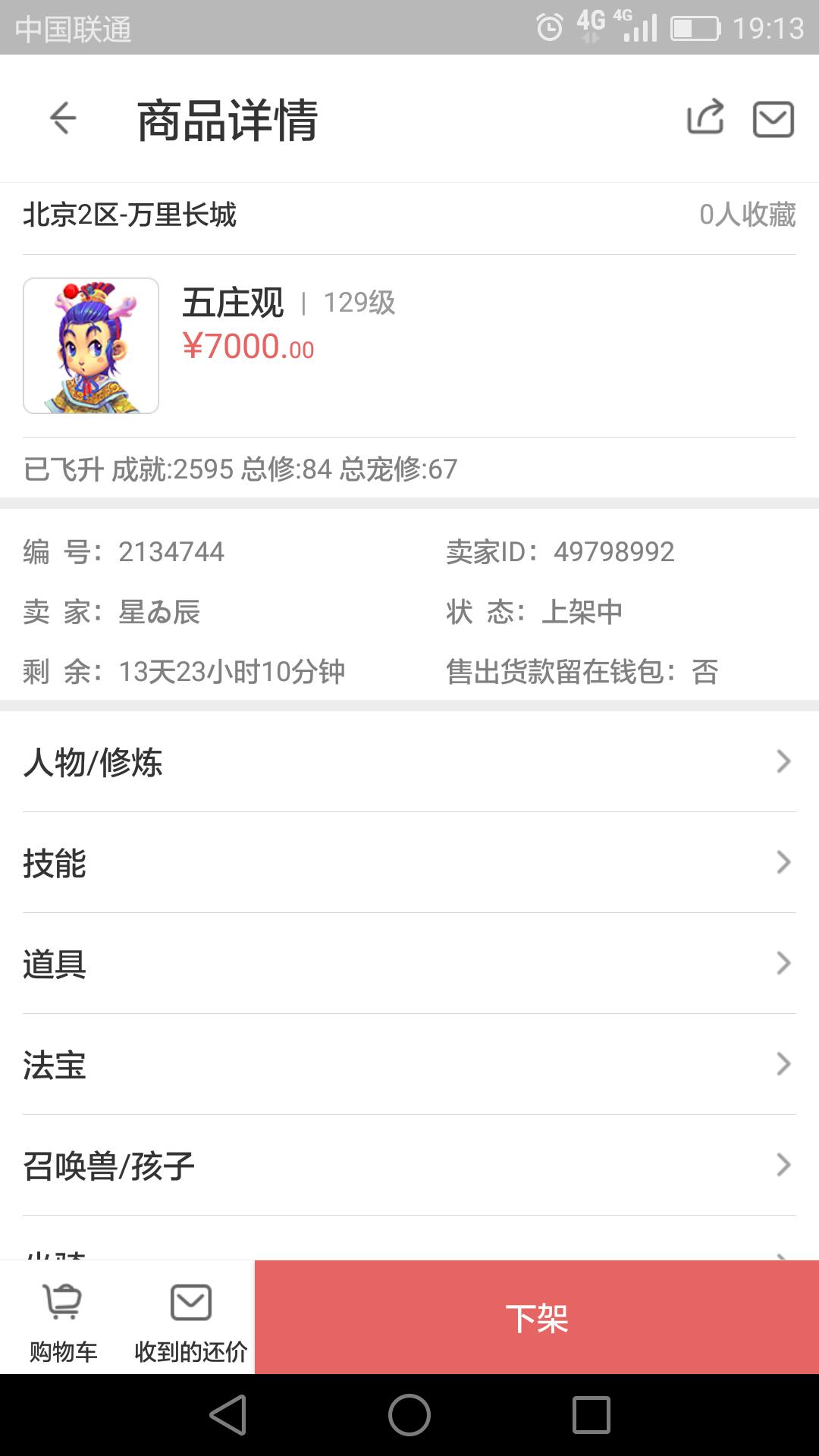Open the 技能 section
Viewport: 819px width, 1456px height.
pos(409,862)
